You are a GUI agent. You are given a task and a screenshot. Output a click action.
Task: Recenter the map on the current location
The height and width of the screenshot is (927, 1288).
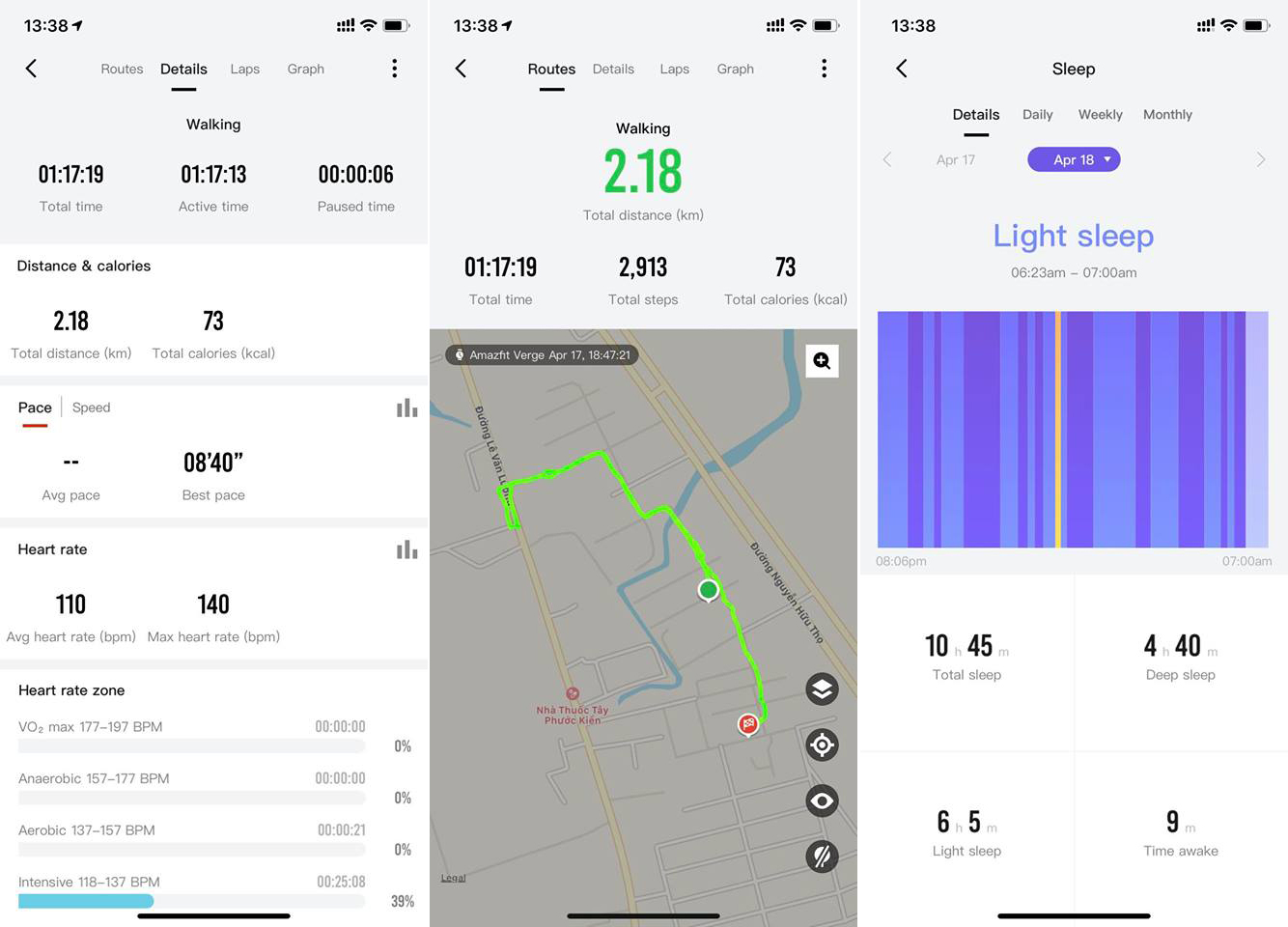pos(822,744)
